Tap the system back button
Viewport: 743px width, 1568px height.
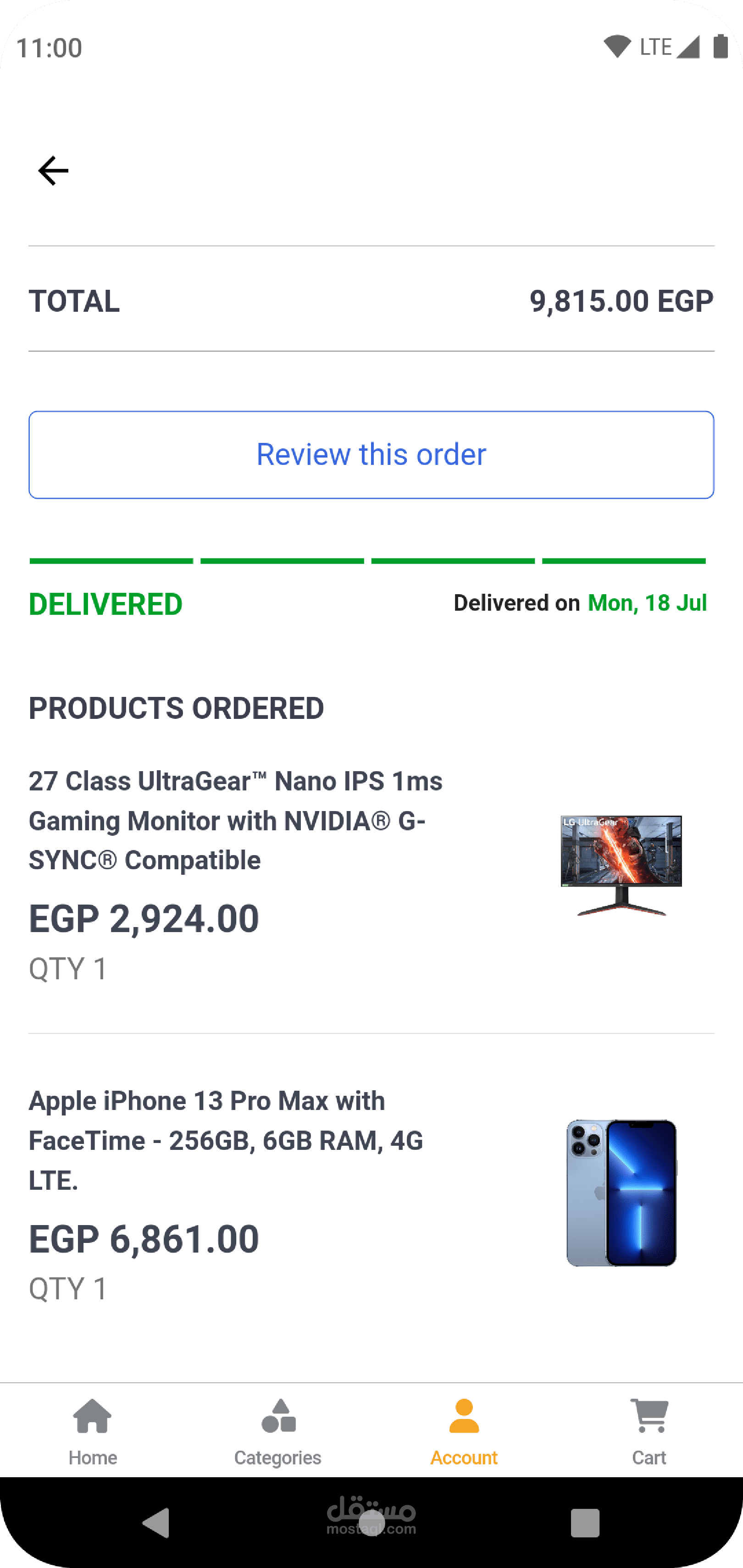[156, 1523]
